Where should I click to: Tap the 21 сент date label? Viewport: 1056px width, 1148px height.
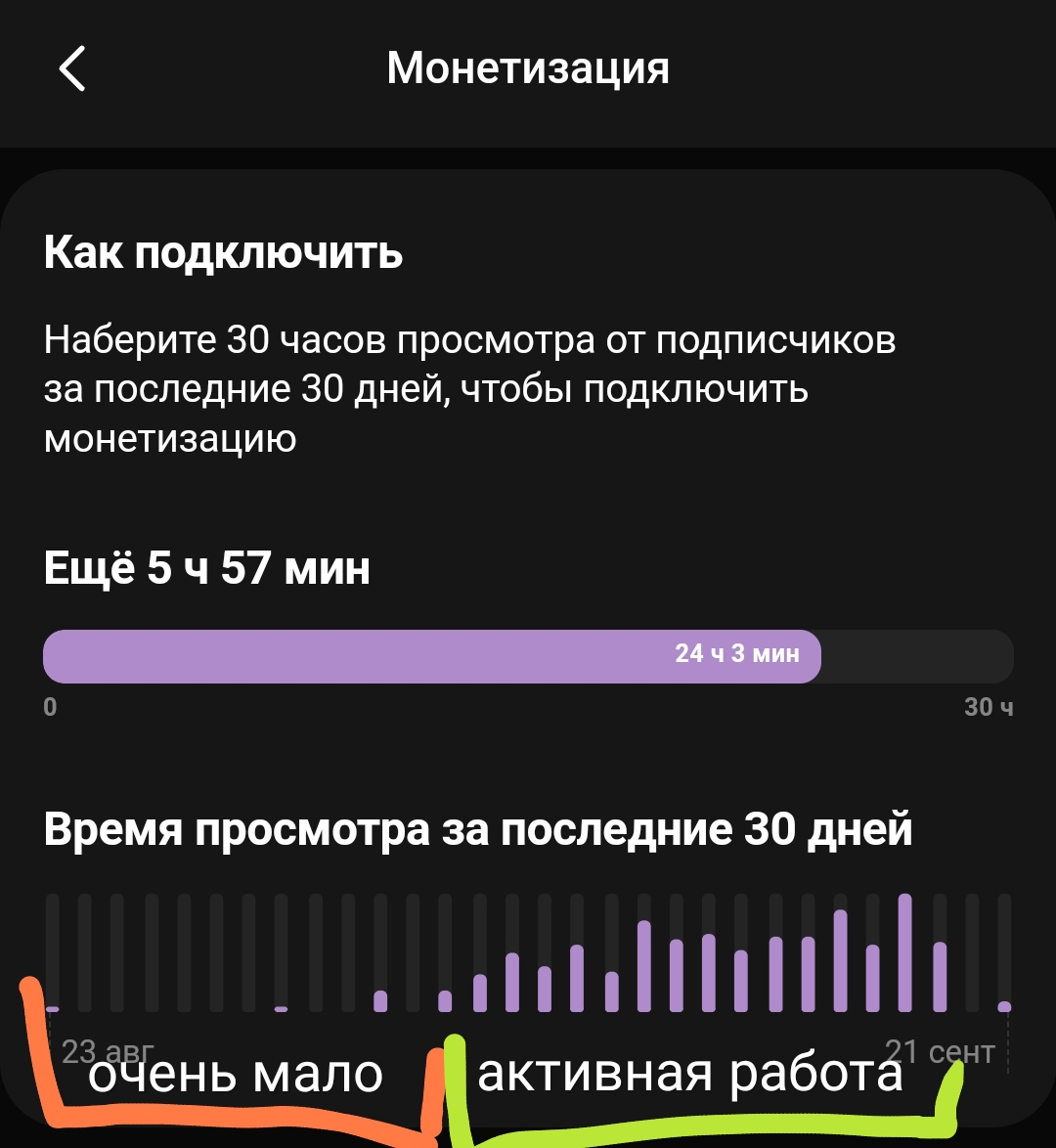940,1050
